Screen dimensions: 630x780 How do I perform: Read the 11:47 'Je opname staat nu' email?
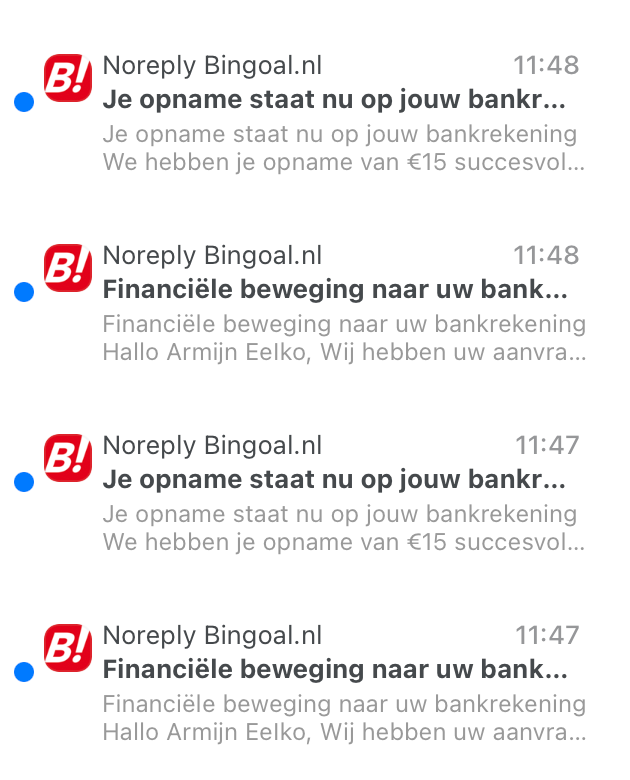(334, 480)
